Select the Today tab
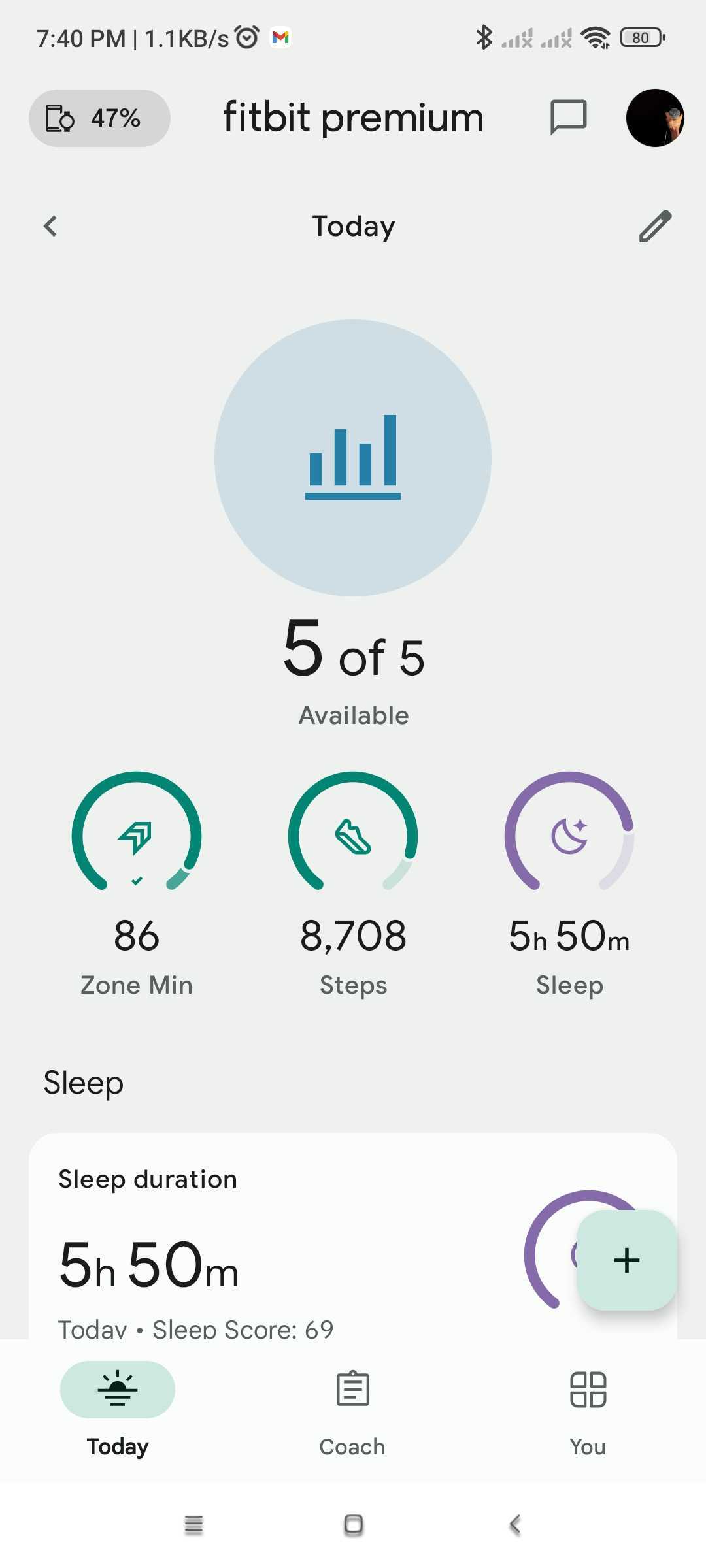 pyautogui.click(x=118, y=1405)
